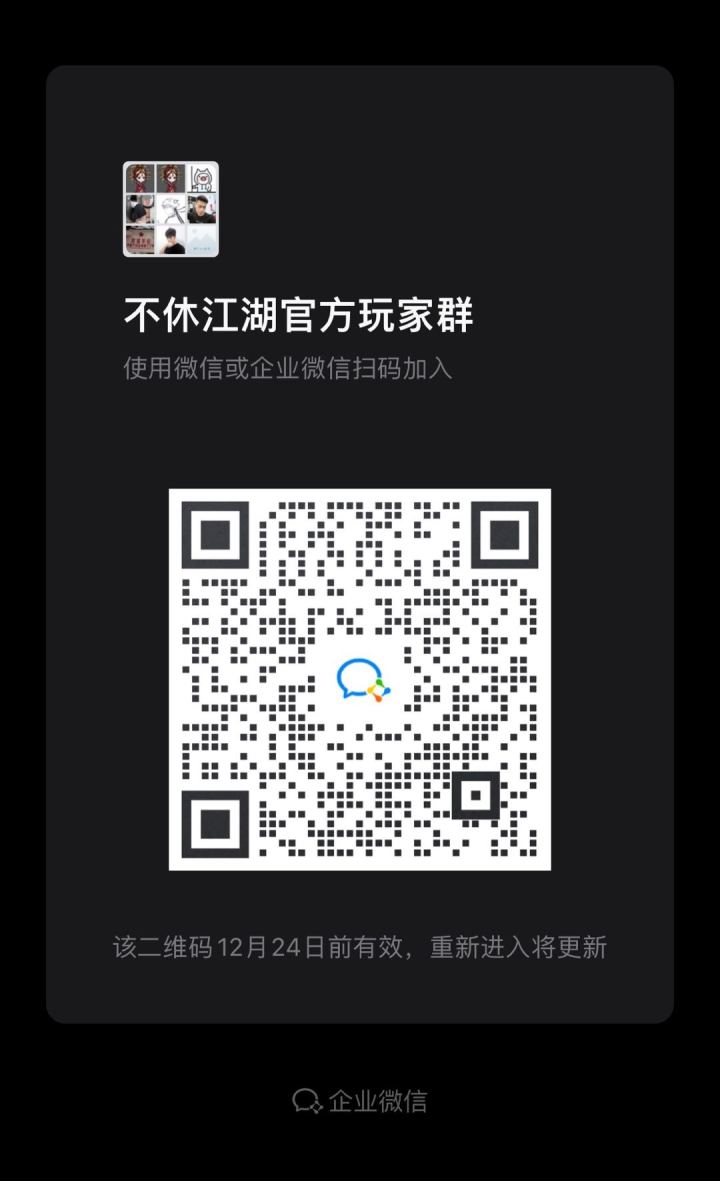The width and height of the screenshot is (720, 1181).
Task: Tap the bottom-right finder square of the QR code
Action: [x=476, y=796]
